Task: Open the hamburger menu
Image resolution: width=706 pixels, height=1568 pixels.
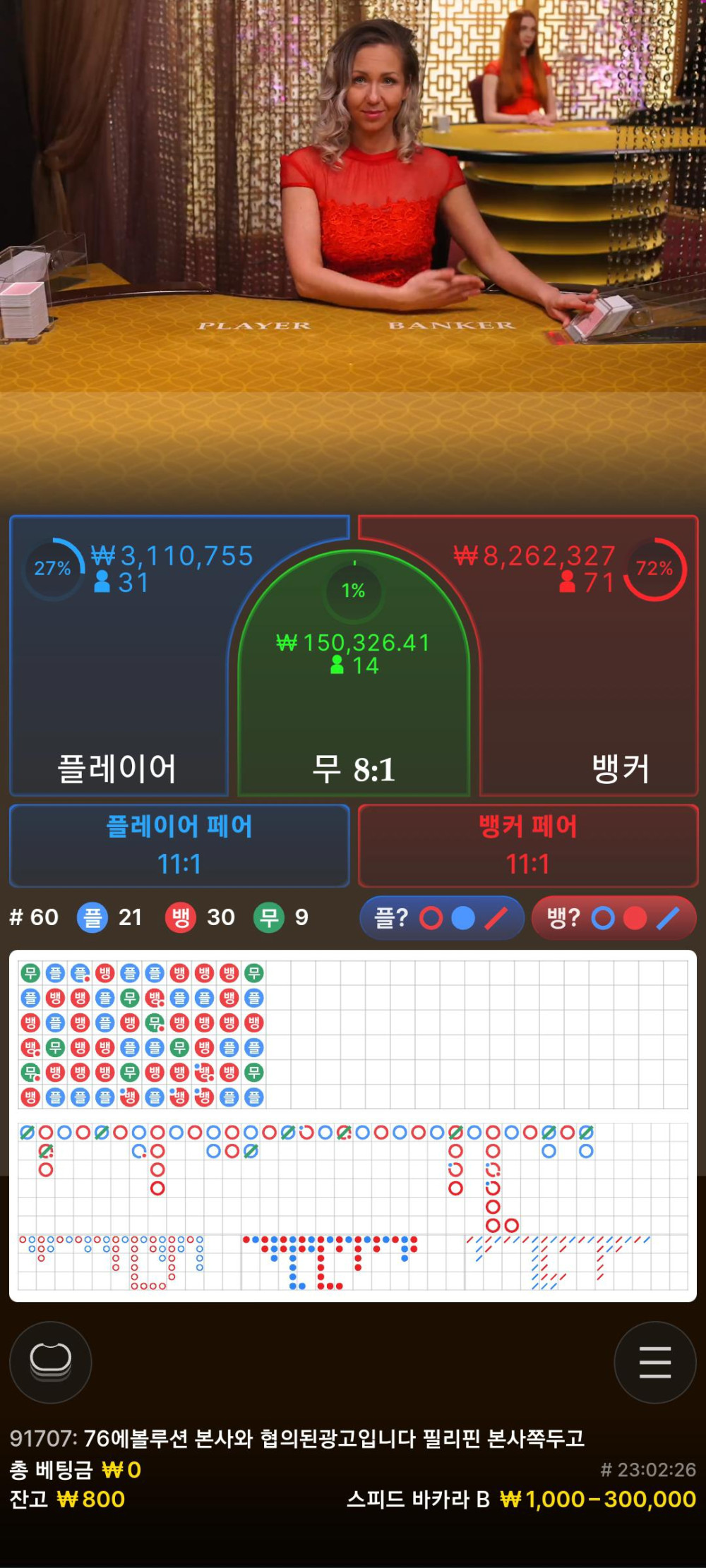Action: tap(654, 1361)
